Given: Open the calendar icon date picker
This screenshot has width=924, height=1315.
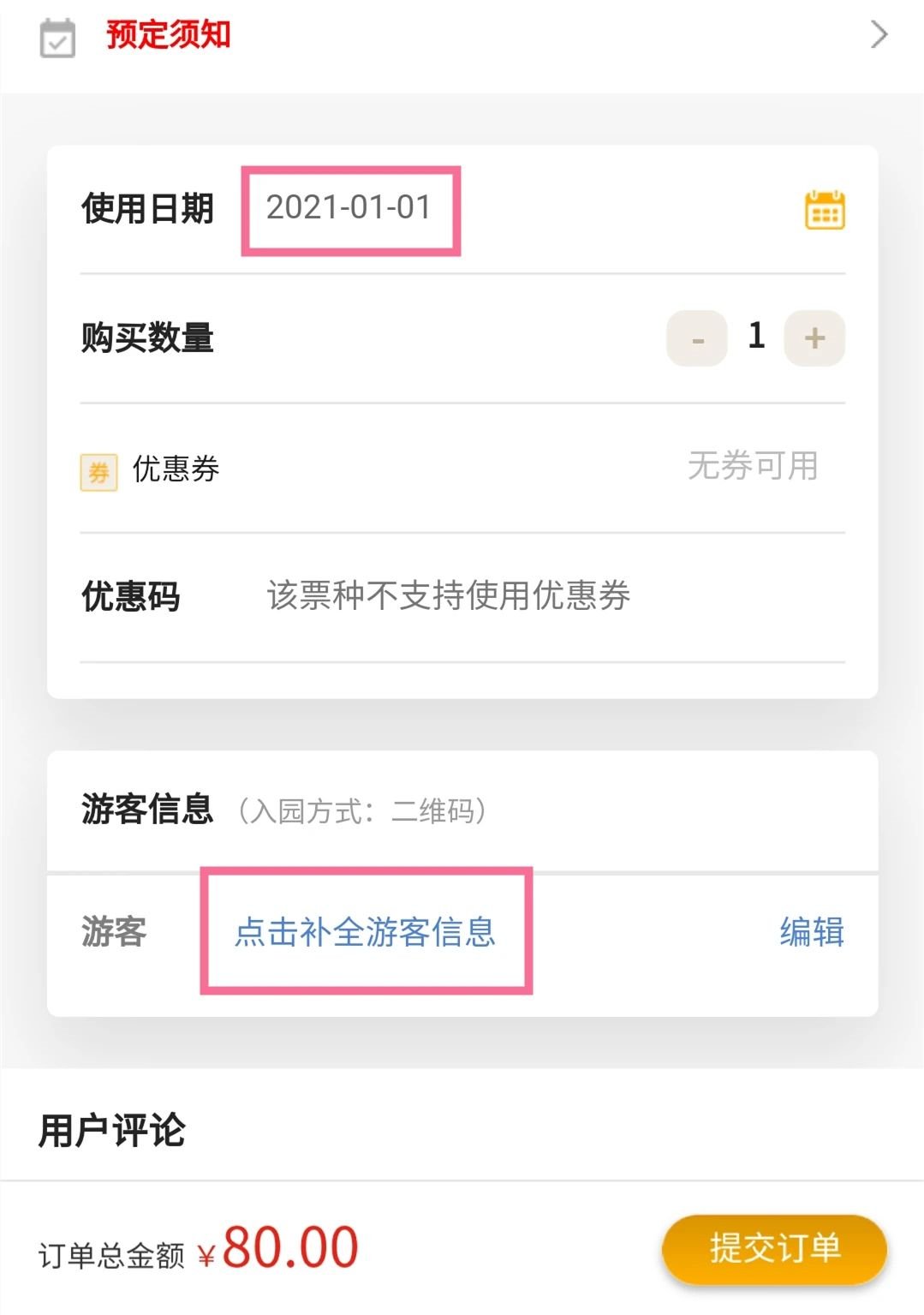Looking at the screenshot, I should 824,210.
